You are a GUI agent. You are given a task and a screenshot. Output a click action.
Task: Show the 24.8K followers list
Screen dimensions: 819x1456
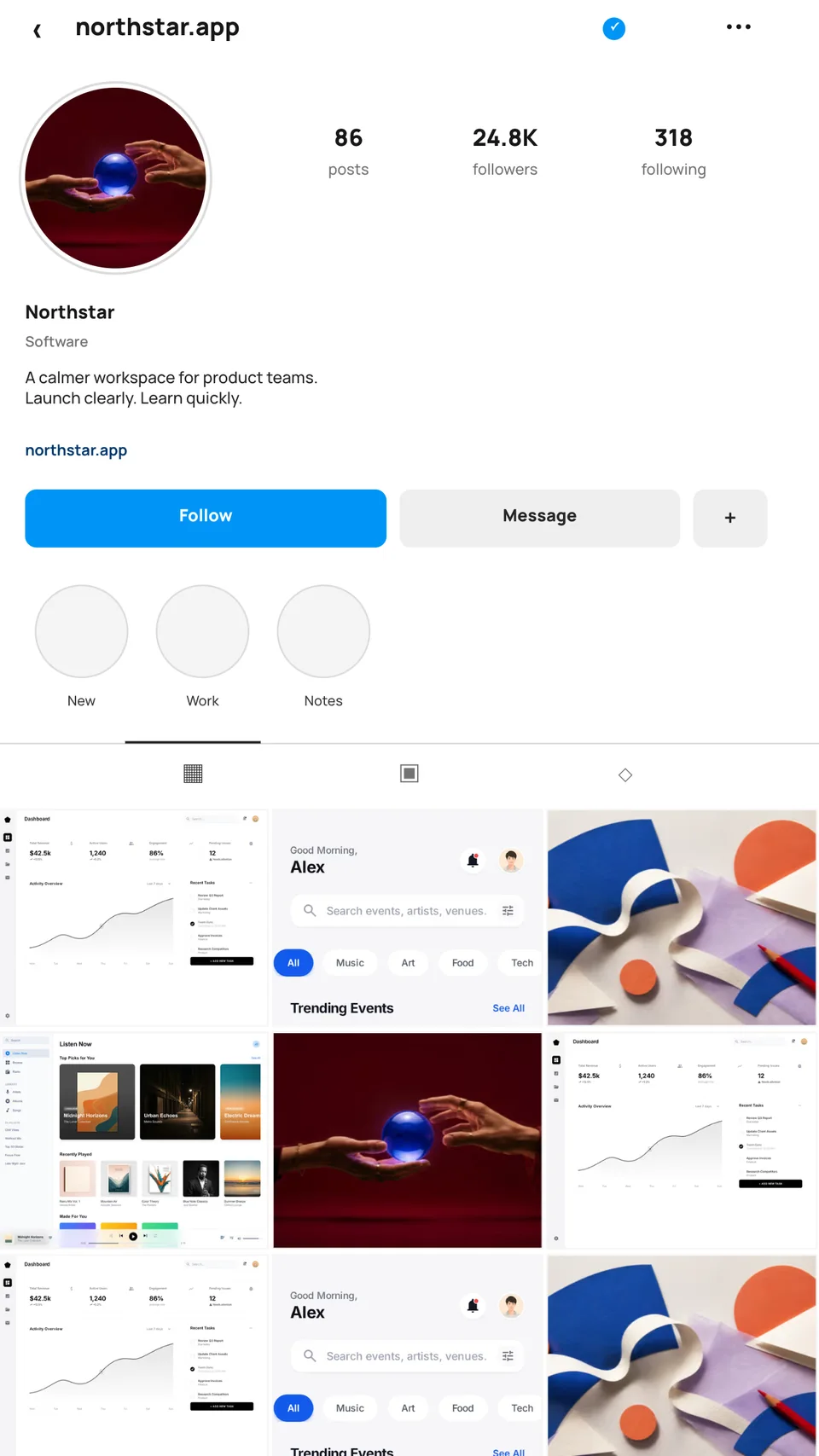tap(505, 151)
